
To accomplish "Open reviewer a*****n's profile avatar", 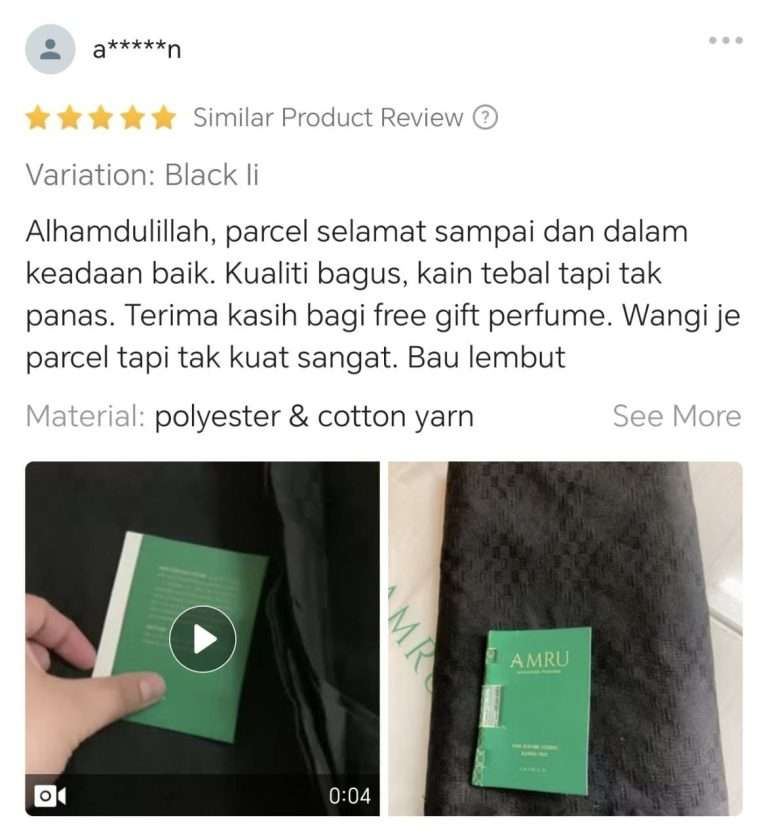I will [50, 49].
